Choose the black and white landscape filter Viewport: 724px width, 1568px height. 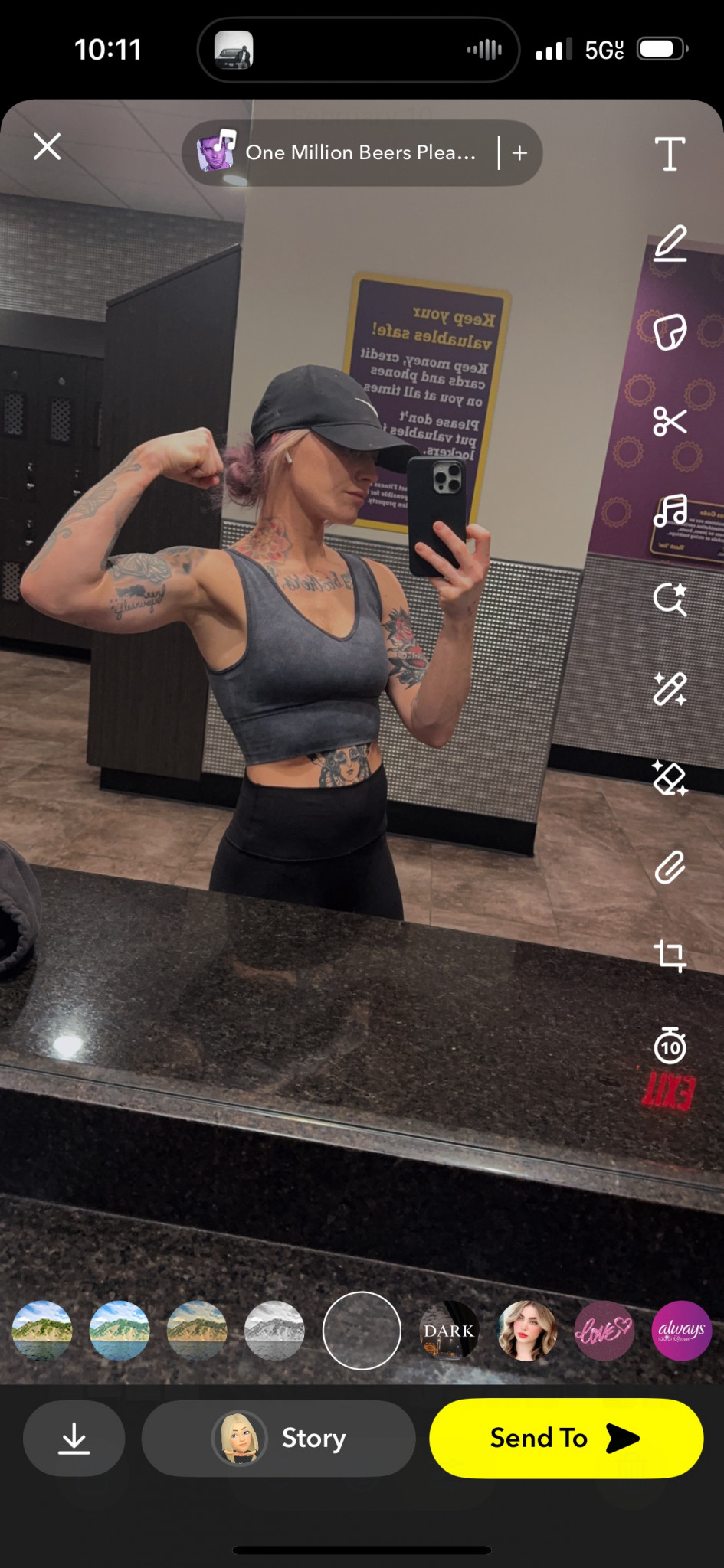coord(274,1331)
